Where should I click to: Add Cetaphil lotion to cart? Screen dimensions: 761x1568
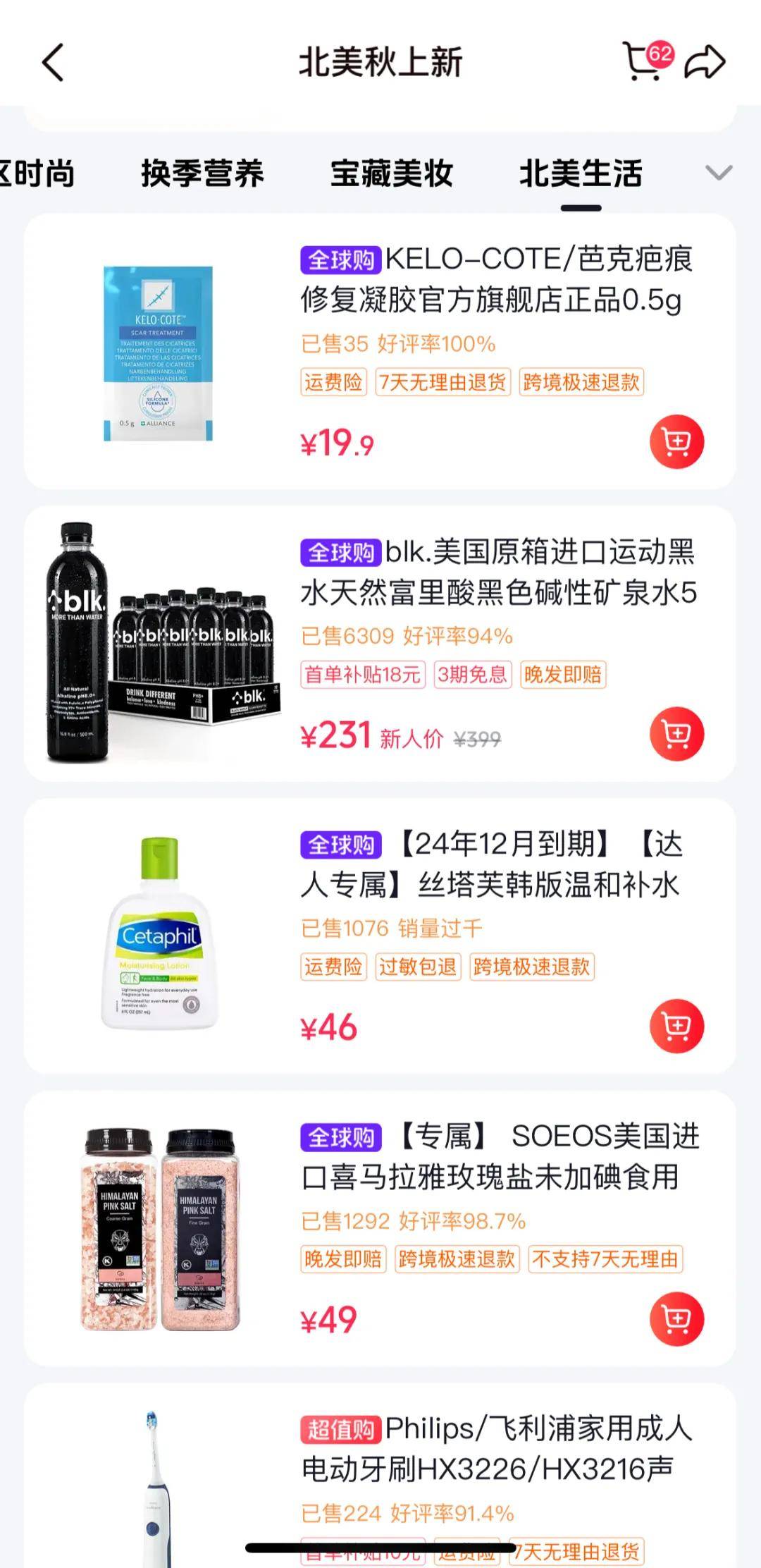pyautogui.click(x=676, y=1027)
